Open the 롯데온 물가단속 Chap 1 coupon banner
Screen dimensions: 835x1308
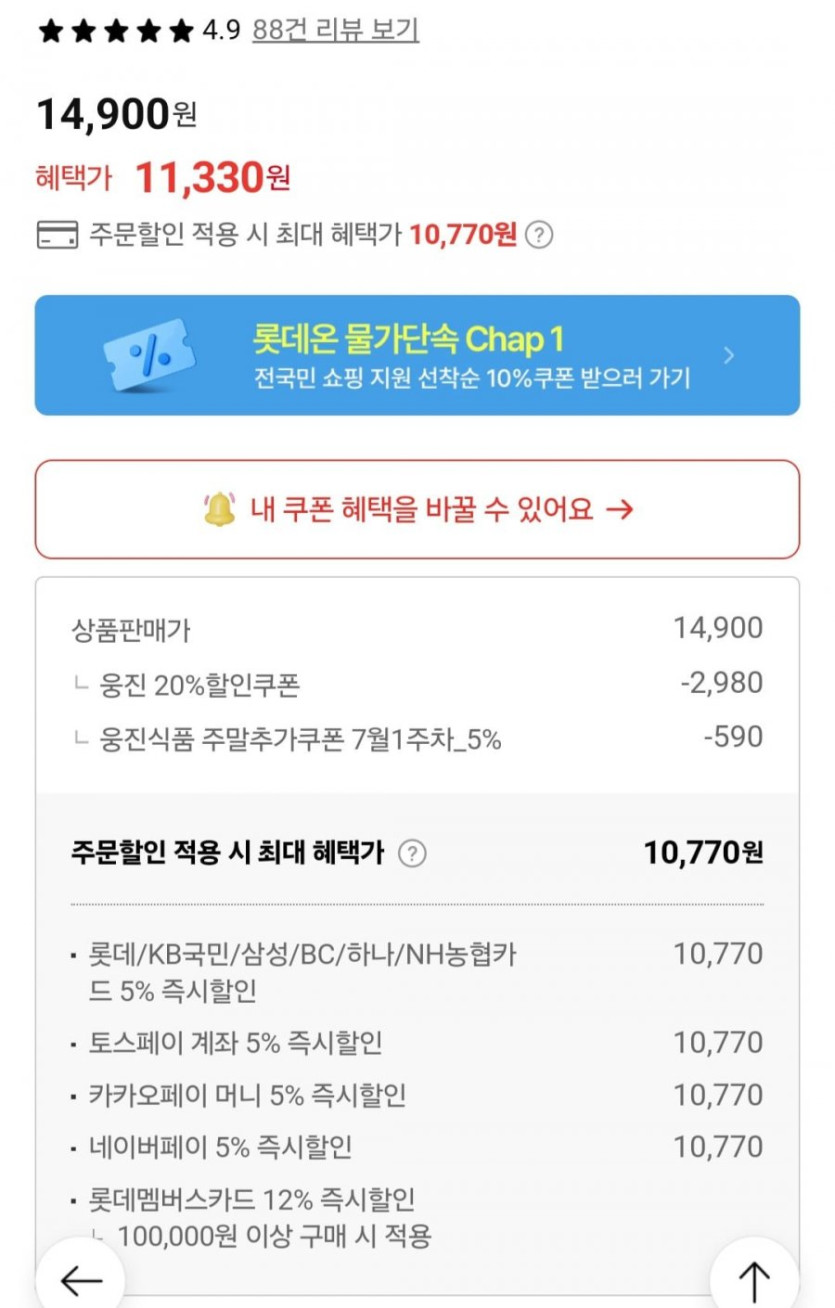[417, 355]
